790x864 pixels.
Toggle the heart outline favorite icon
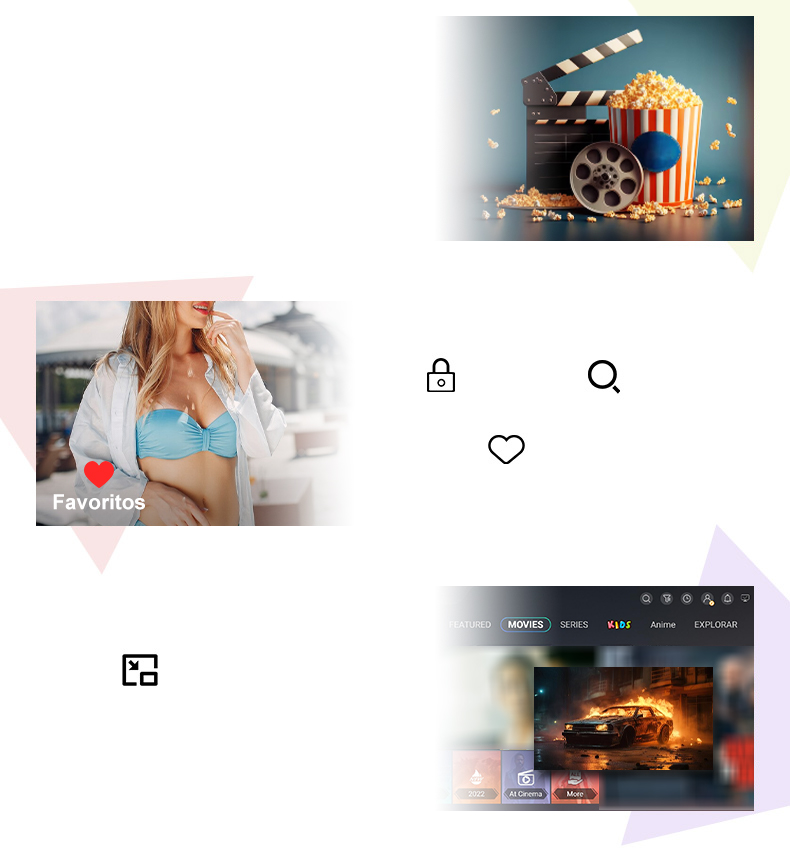tap(507, 449)
